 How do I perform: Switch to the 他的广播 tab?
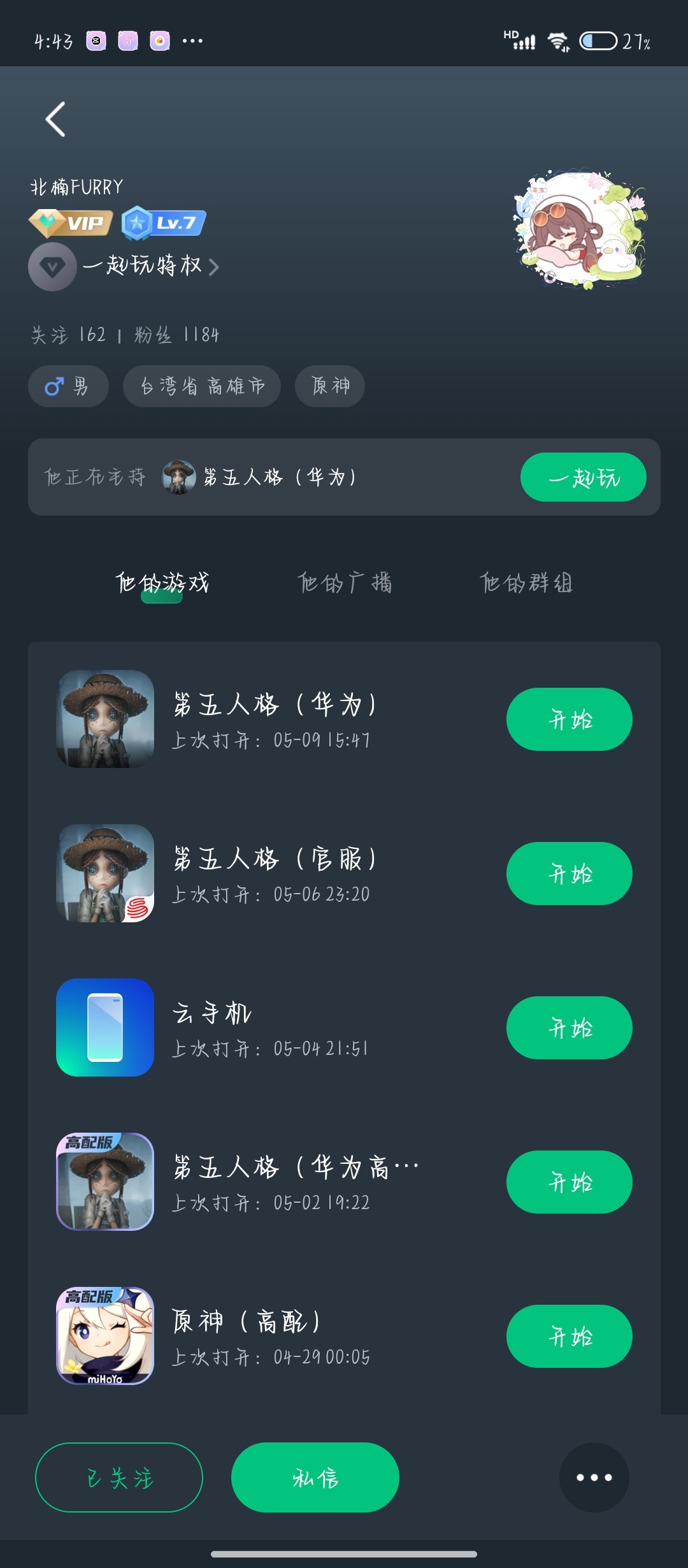(345, 583)
